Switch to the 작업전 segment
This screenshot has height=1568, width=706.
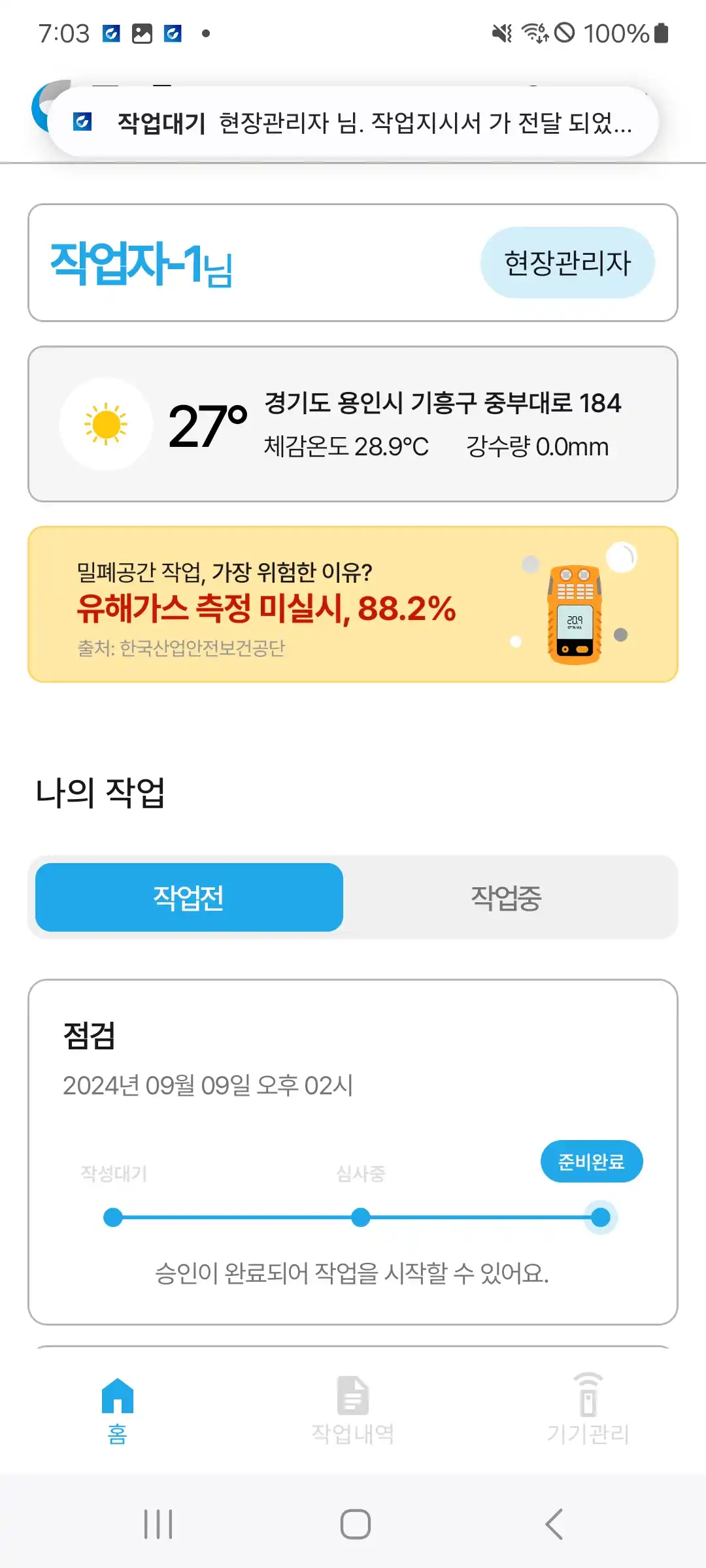point(189,897)
